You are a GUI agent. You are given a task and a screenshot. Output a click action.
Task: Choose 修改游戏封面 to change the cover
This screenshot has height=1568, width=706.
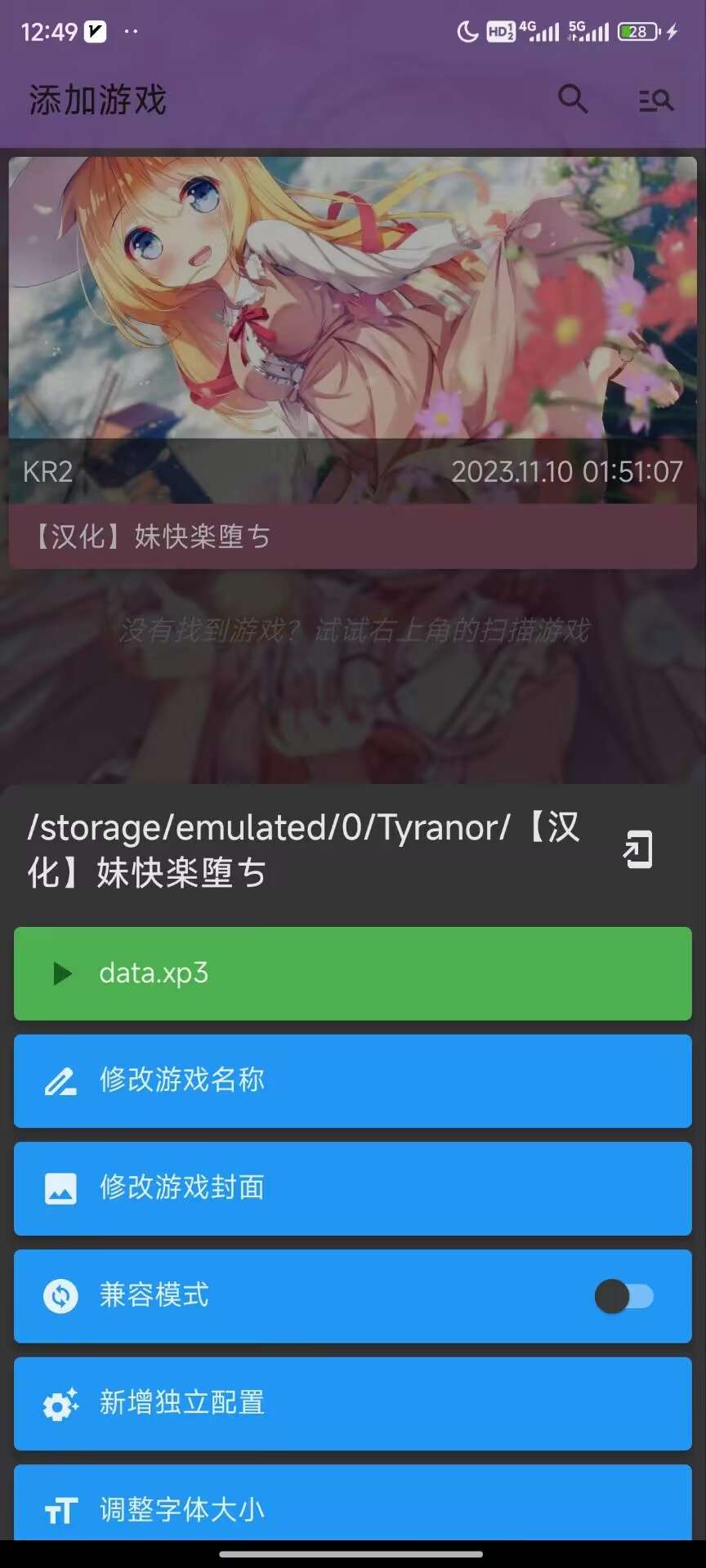352,1188
